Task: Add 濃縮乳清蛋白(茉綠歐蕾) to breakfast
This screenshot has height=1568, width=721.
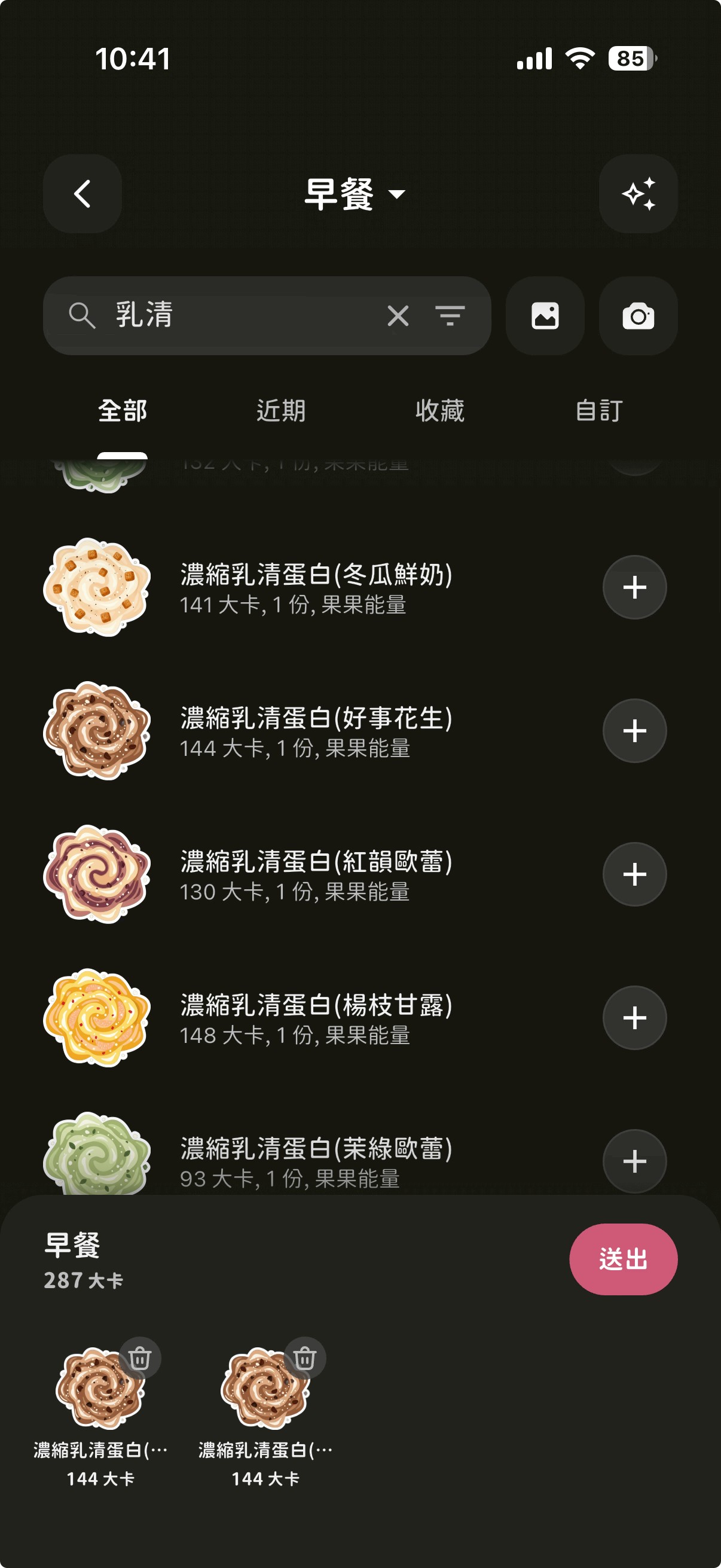Action: (x=634, y=1161)
